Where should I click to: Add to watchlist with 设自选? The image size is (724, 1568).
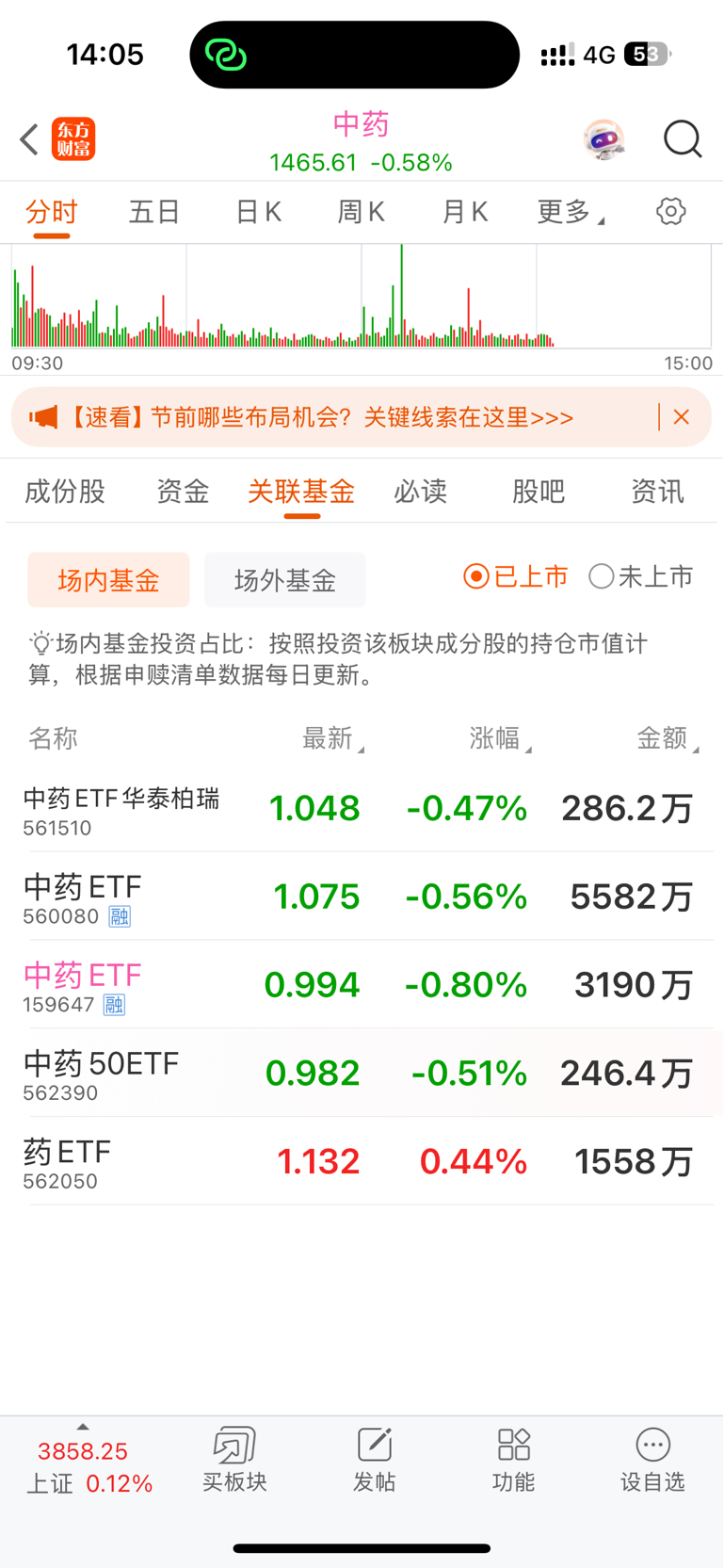(652, 1460)
